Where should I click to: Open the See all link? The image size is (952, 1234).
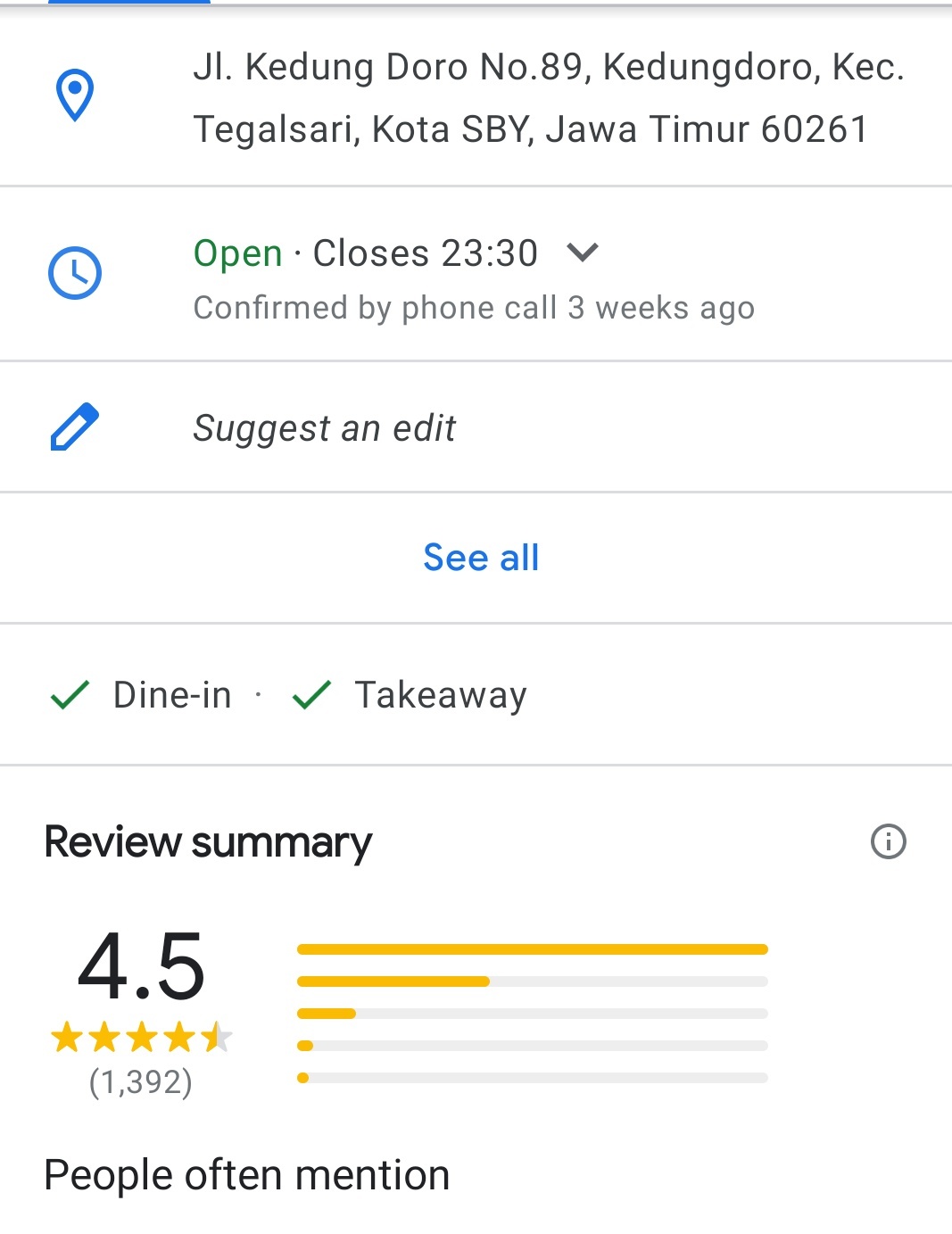click(x=481, y=559)
